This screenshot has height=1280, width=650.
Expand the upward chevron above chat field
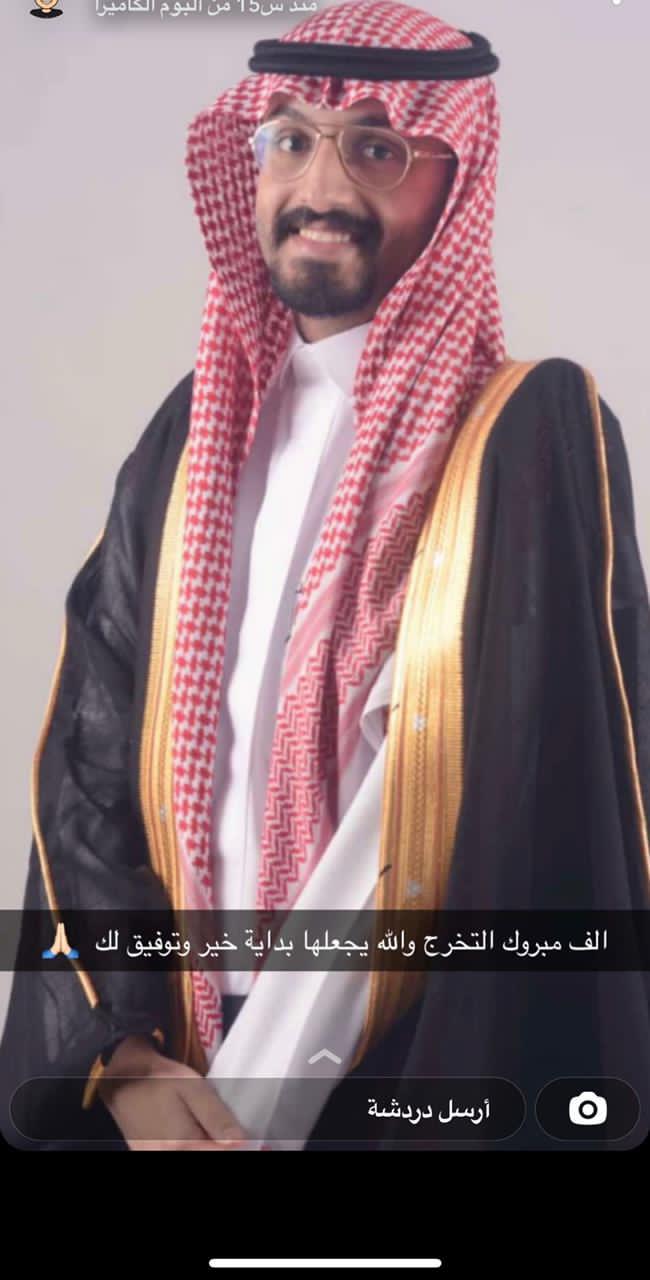(x=324, y=1057)
